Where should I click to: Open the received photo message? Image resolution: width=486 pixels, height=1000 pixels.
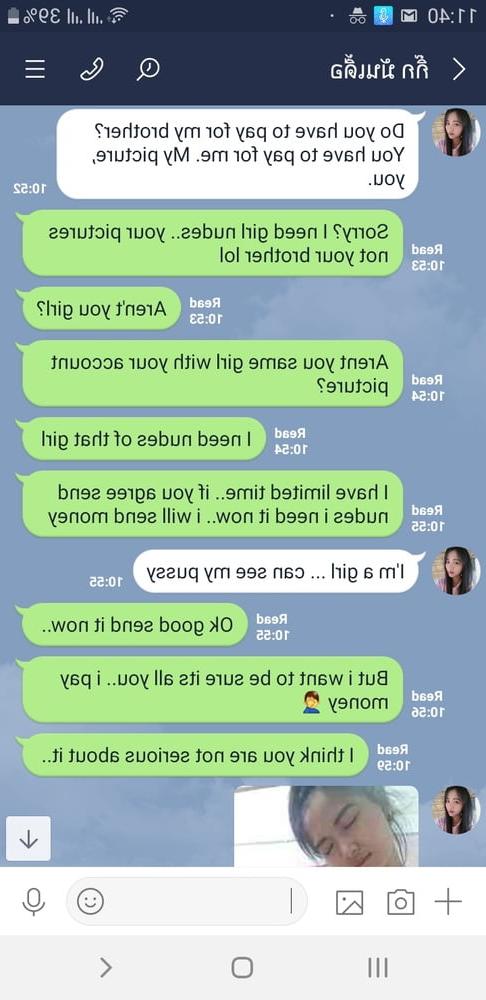pos(326,826)
